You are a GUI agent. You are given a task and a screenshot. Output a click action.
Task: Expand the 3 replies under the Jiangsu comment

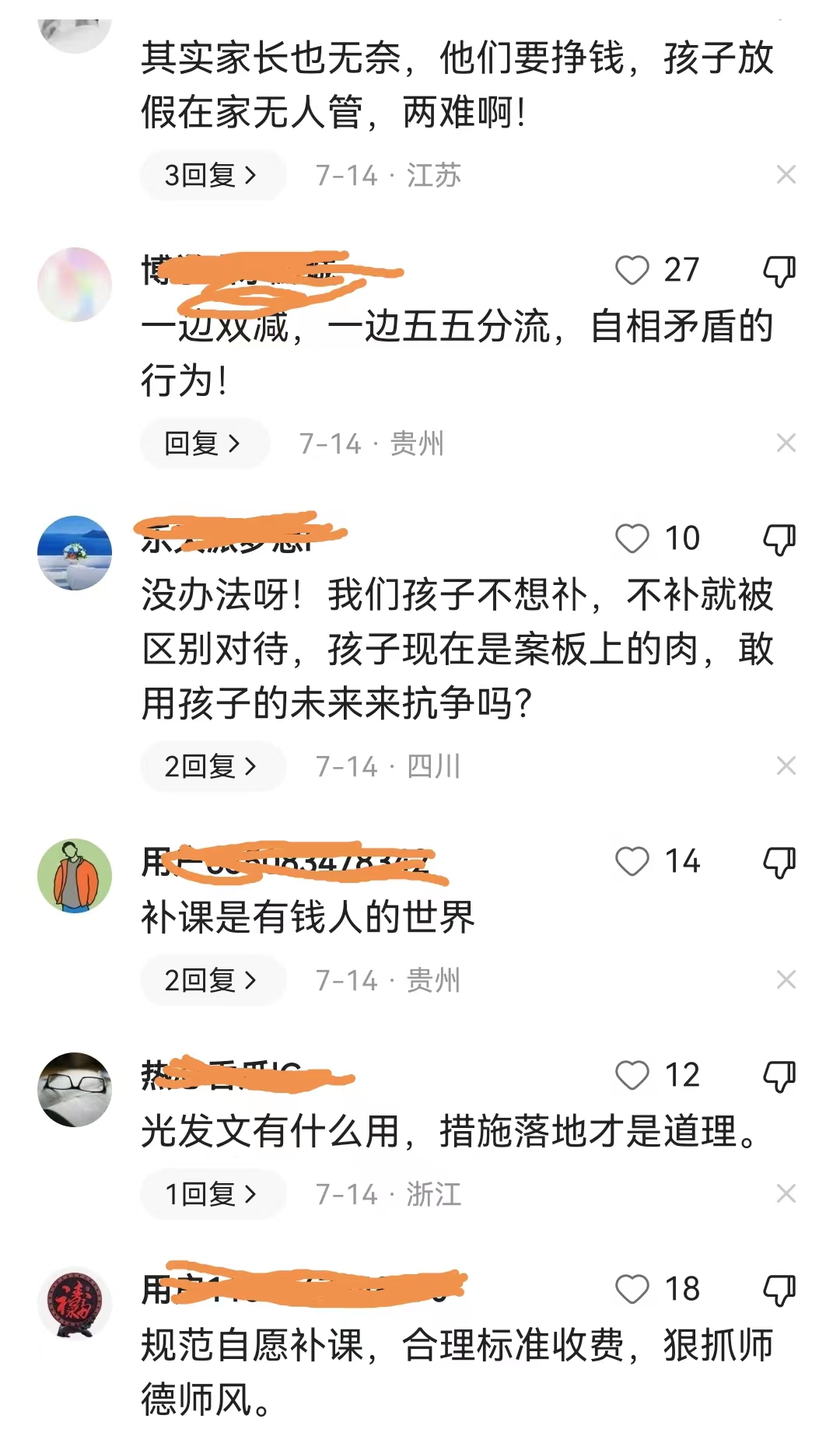click(x=213, y=175)
